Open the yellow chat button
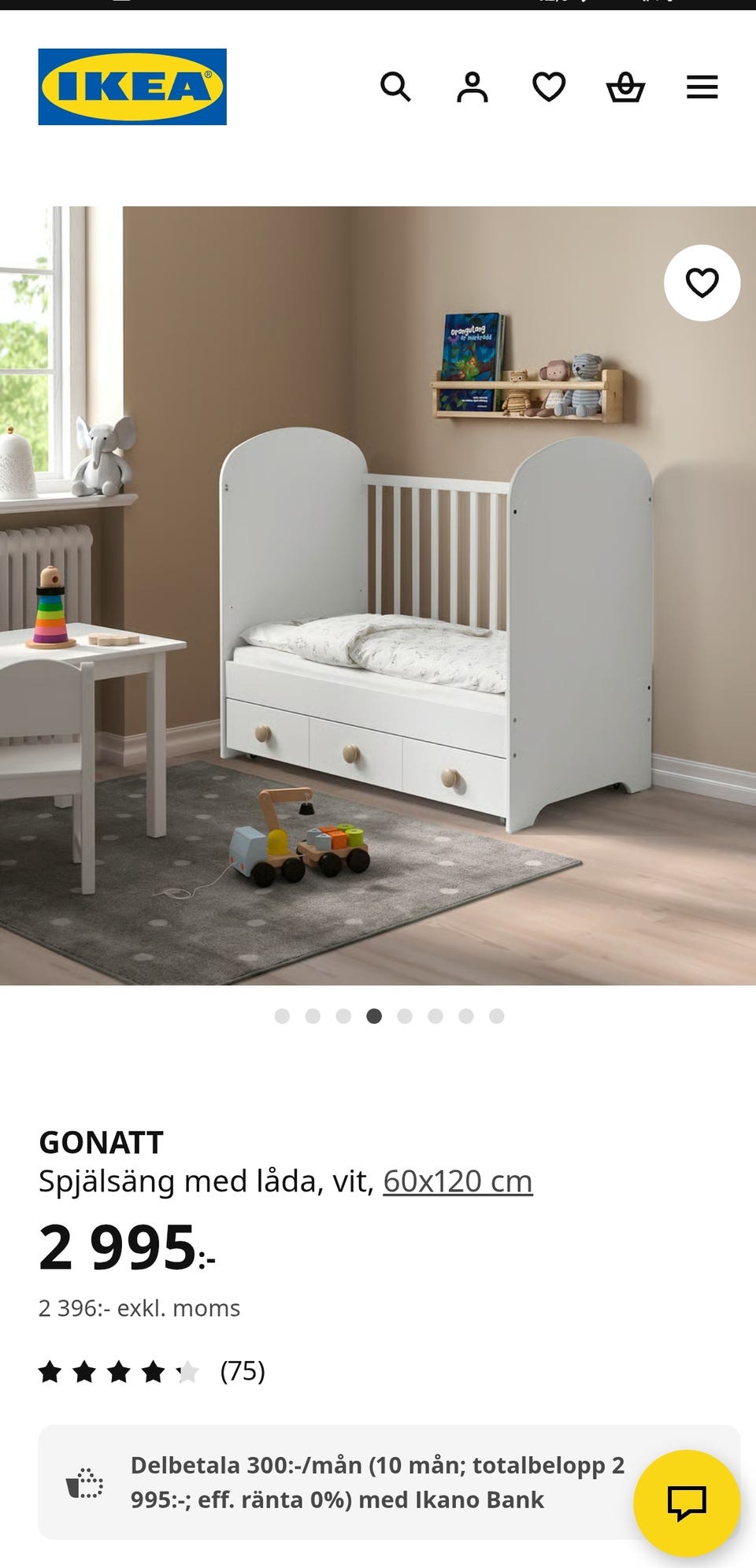This screenshot has height=1568, width=756. click(687, 1502)
